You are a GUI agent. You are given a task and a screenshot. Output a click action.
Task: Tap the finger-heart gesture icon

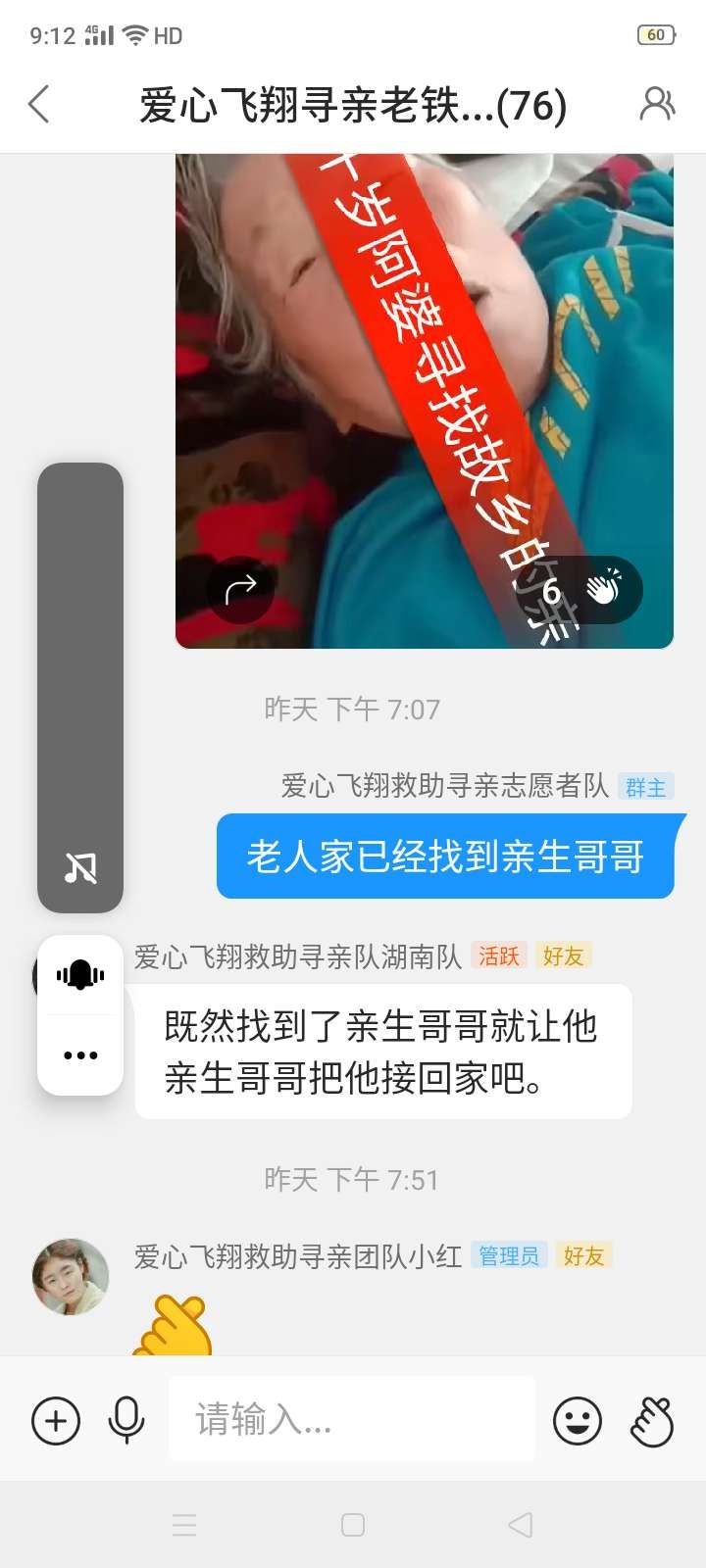coord(652,1420)
